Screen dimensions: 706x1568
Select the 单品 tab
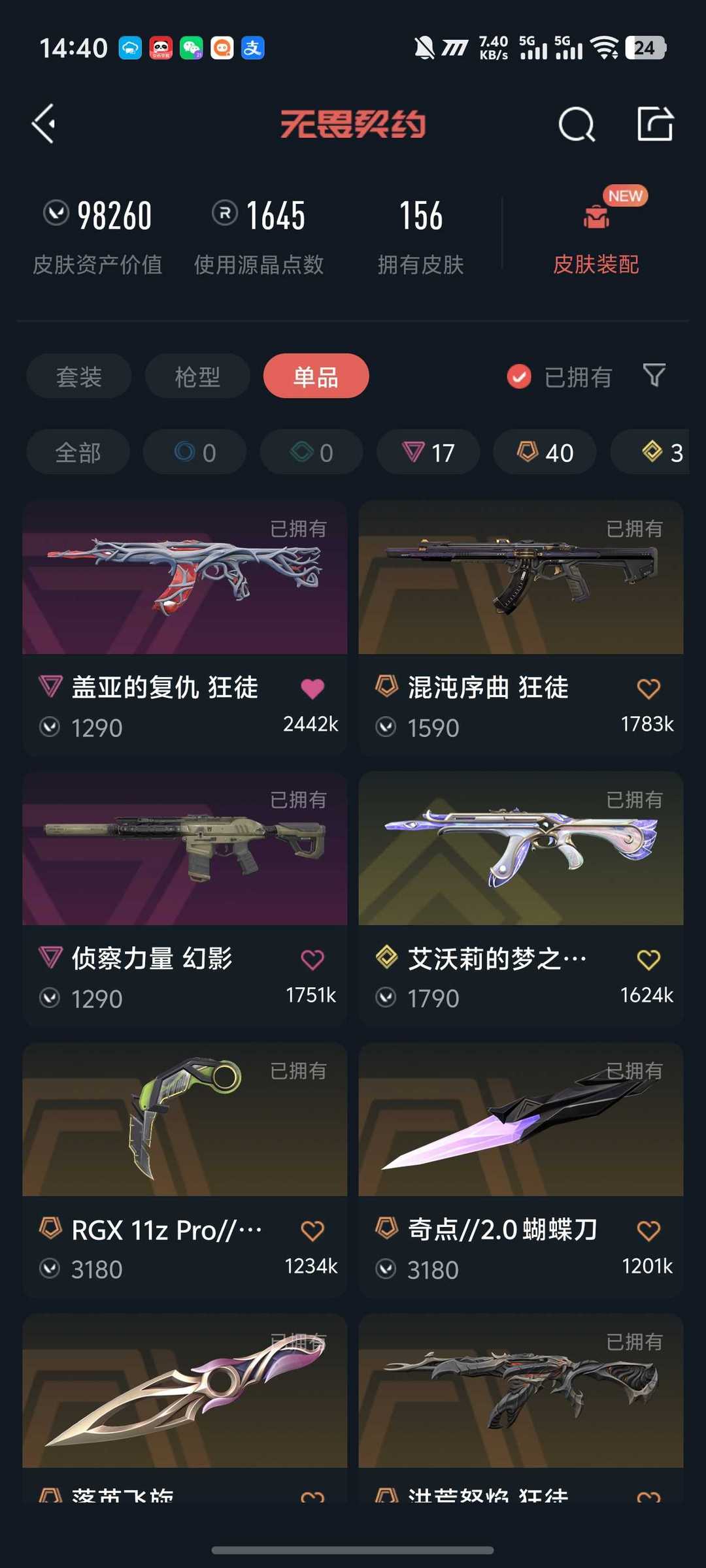point(316,376)
